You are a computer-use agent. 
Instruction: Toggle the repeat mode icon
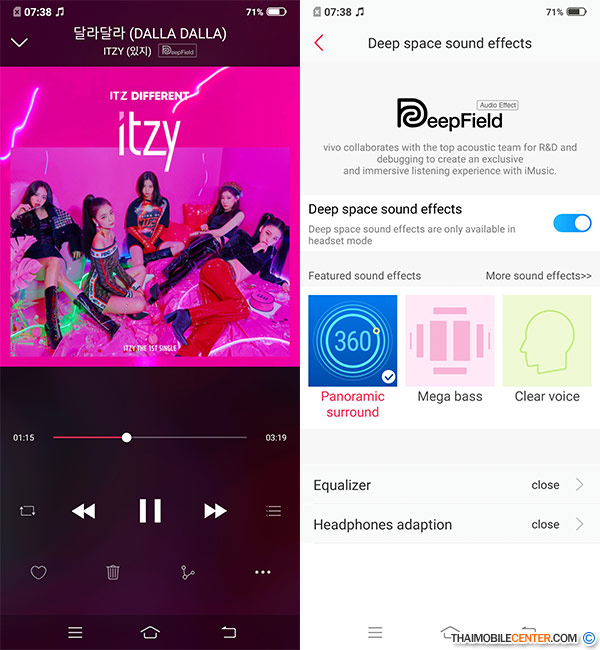tap(27, 511)
